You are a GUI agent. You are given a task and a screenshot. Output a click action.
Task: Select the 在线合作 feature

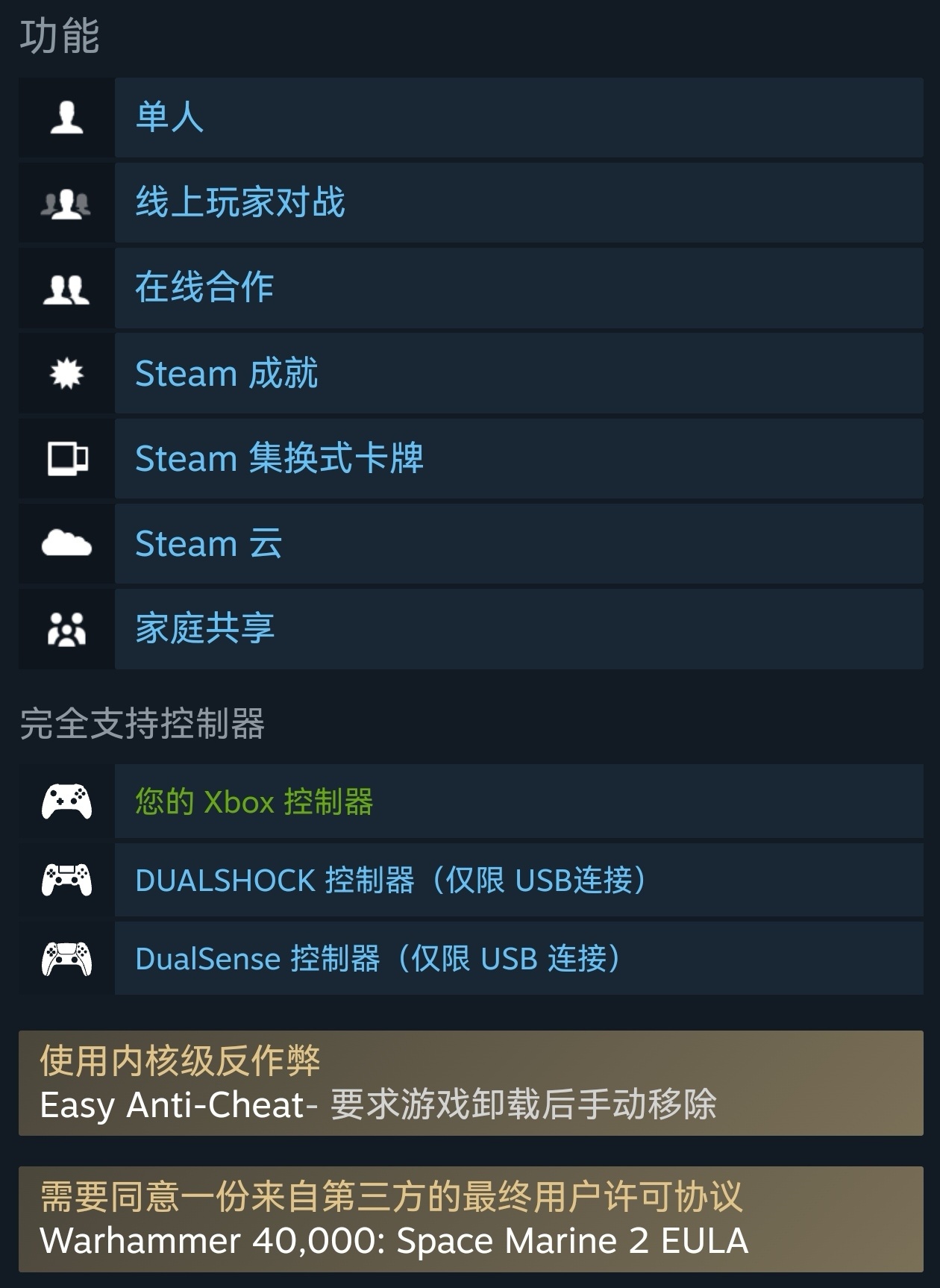[x=204, y=288]
